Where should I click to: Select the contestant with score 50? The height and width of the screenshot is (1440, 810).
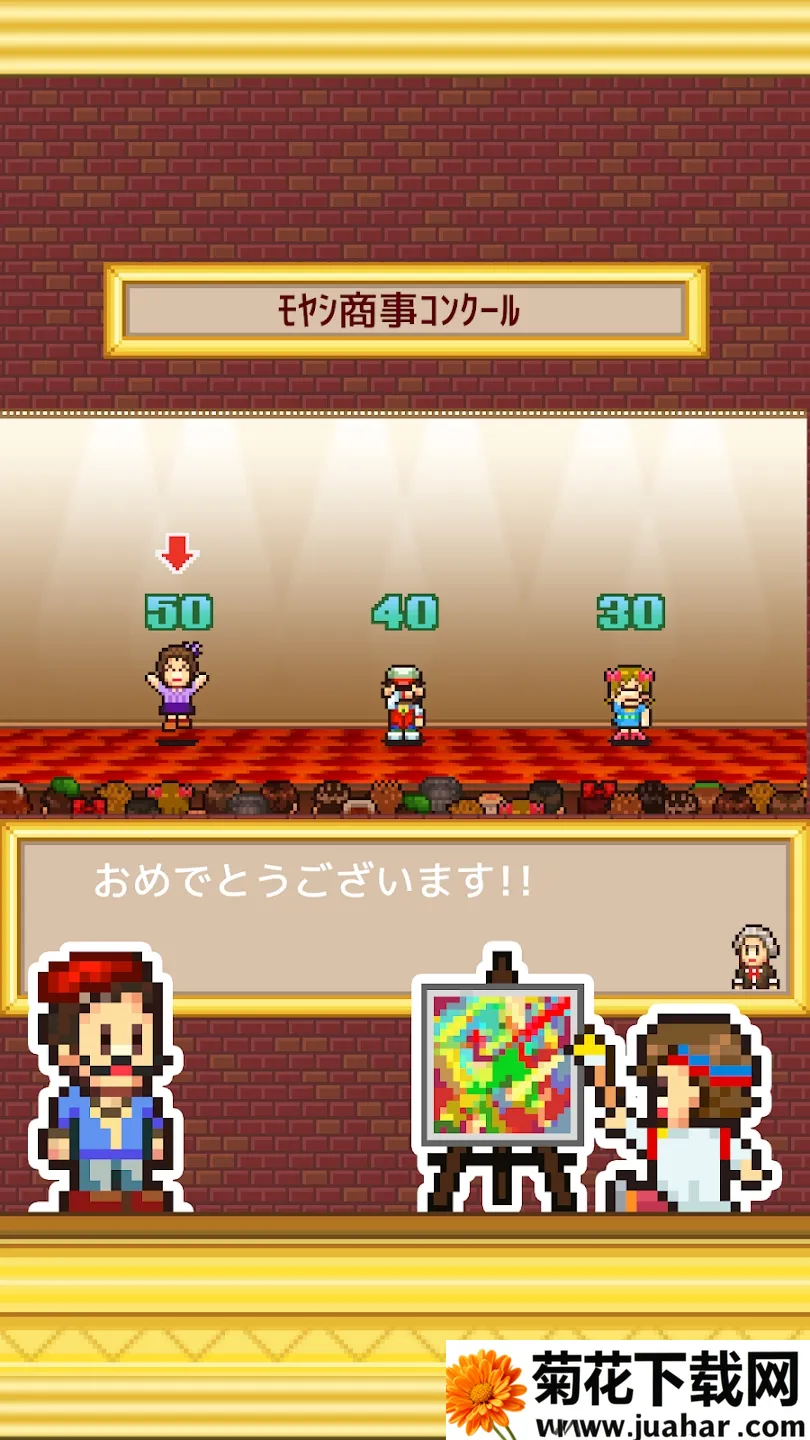(x=178, y=690)
